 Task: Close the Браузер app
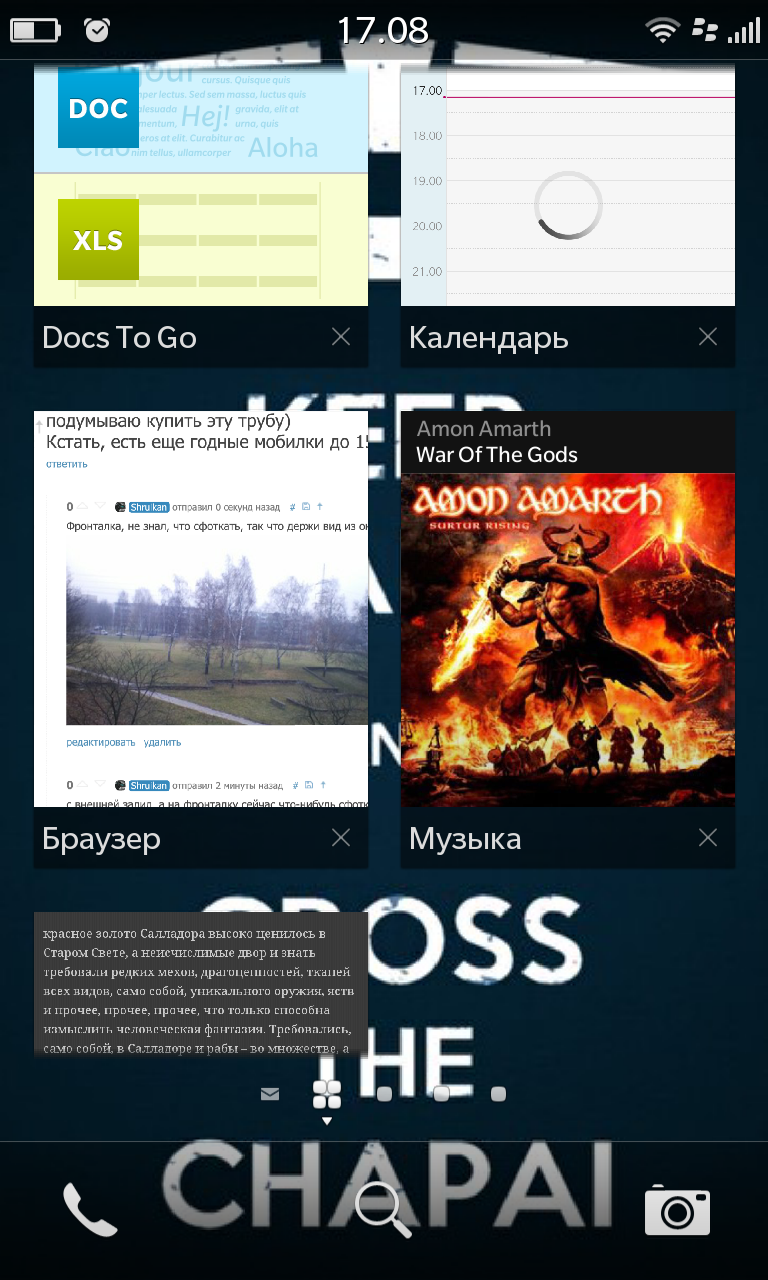341,838
